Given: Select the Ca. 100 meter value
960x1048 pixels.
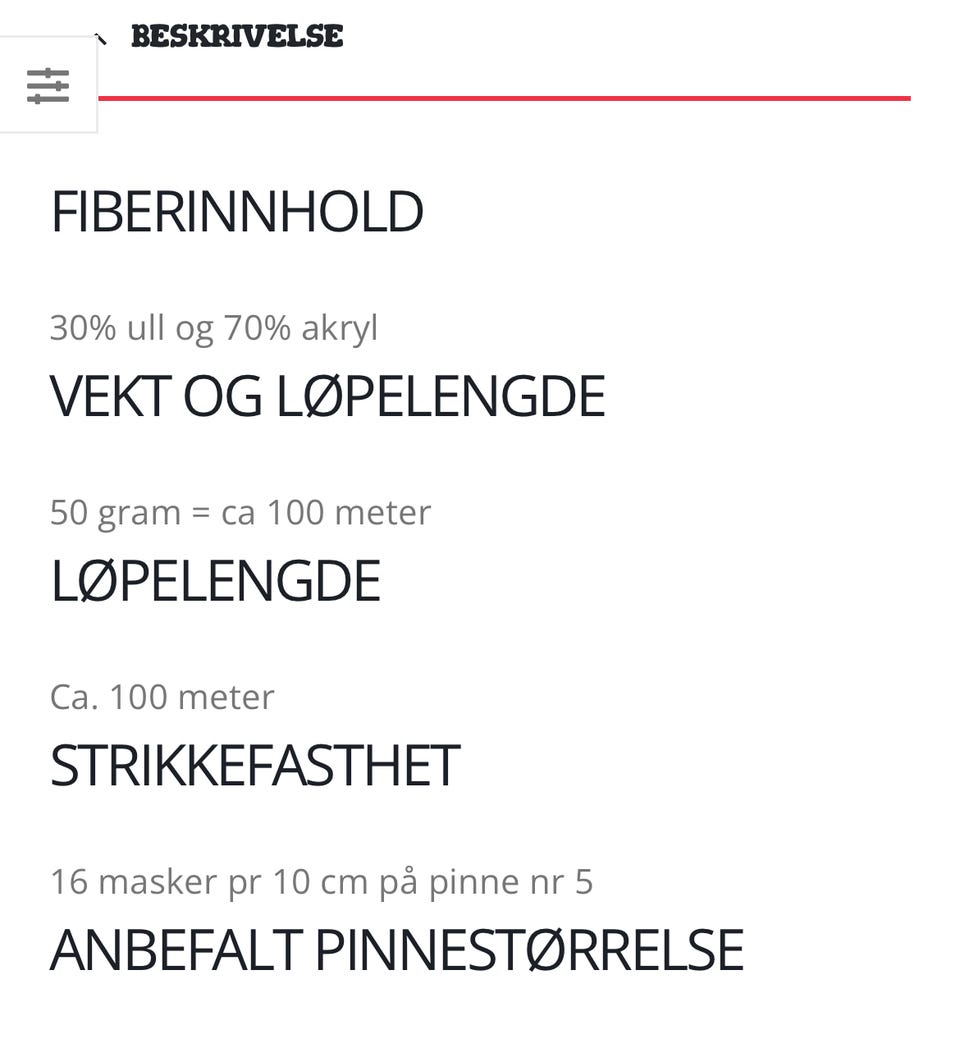Looking at the screenshot, I should click(x=162, y=697).
